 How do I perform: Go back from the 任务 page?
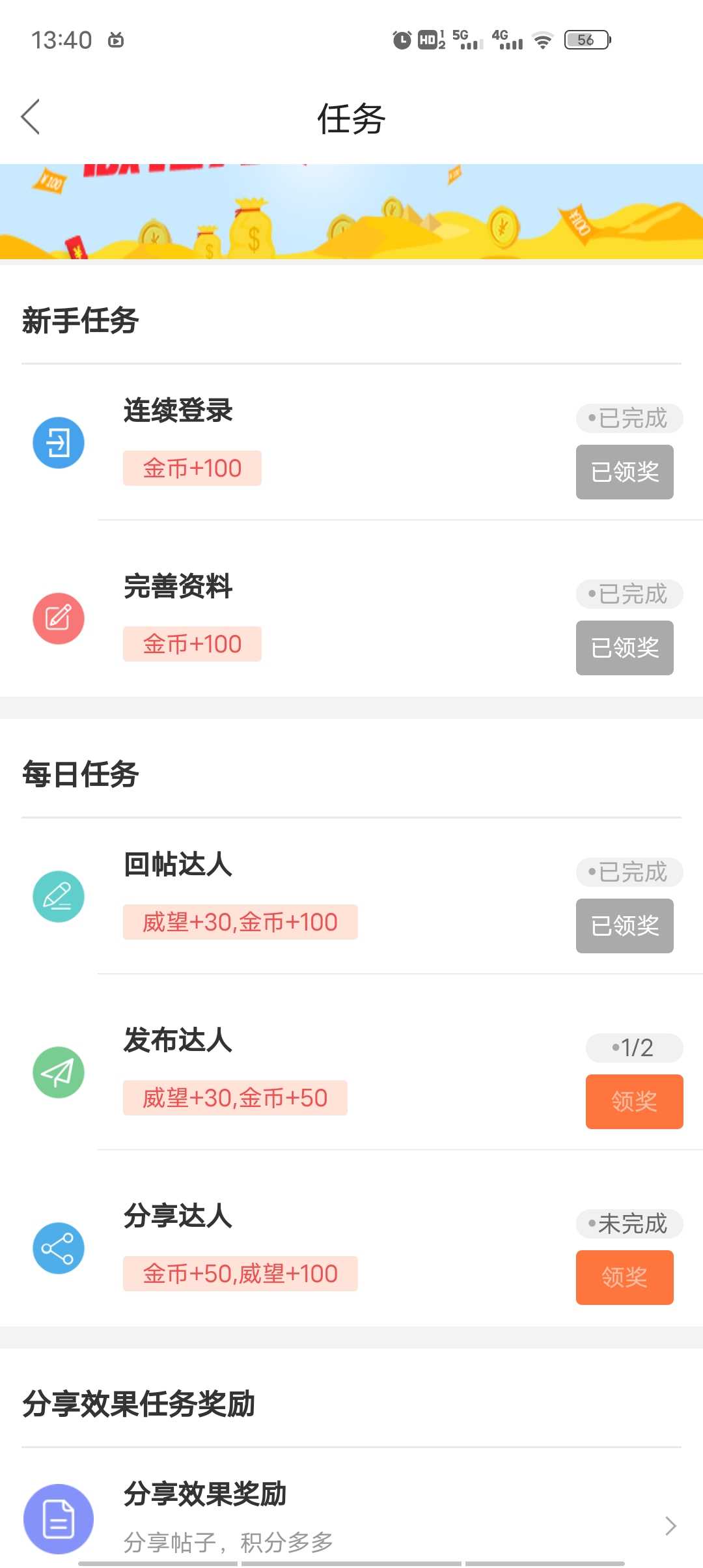coord(31,117)
